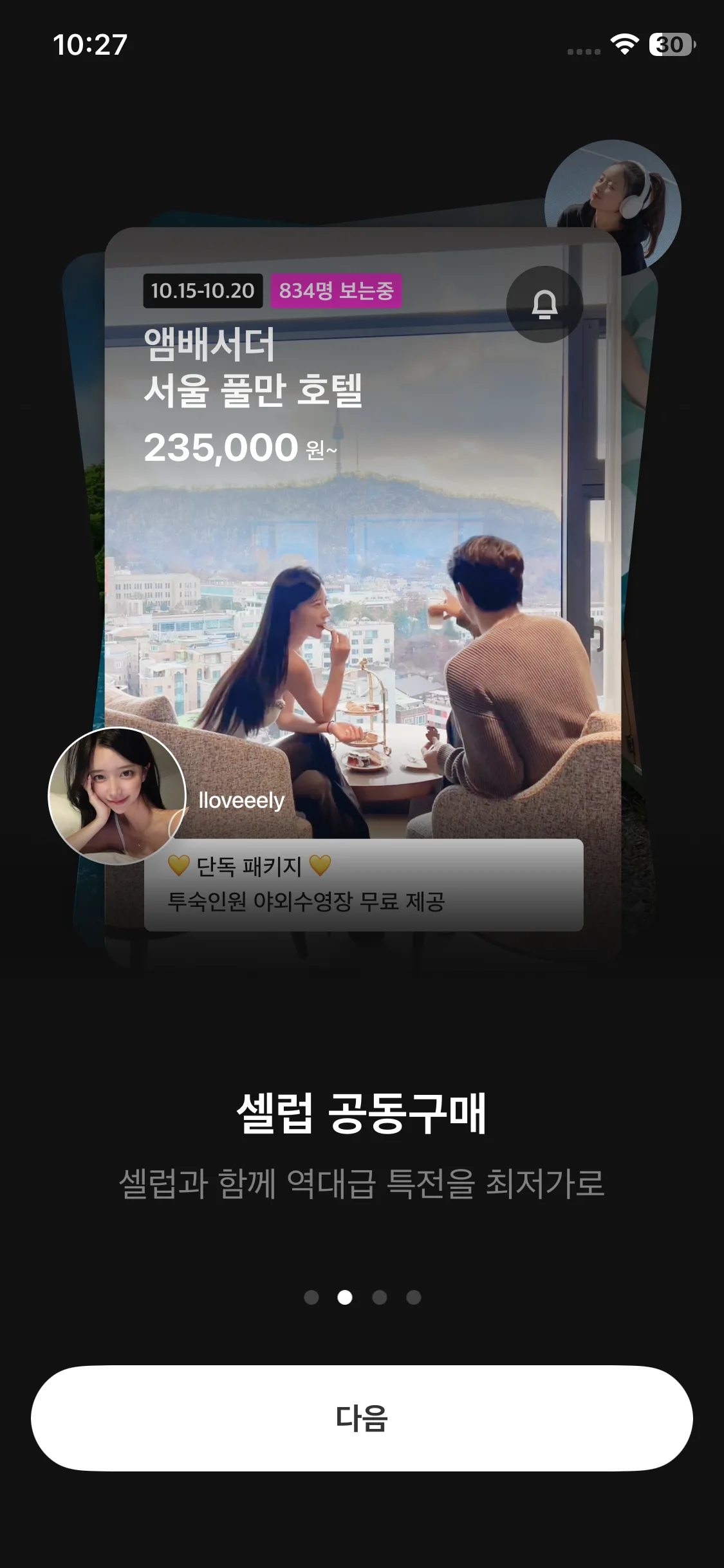Jump to the first onboarding page dot
724x1568 pixels.
point(311,1297)
